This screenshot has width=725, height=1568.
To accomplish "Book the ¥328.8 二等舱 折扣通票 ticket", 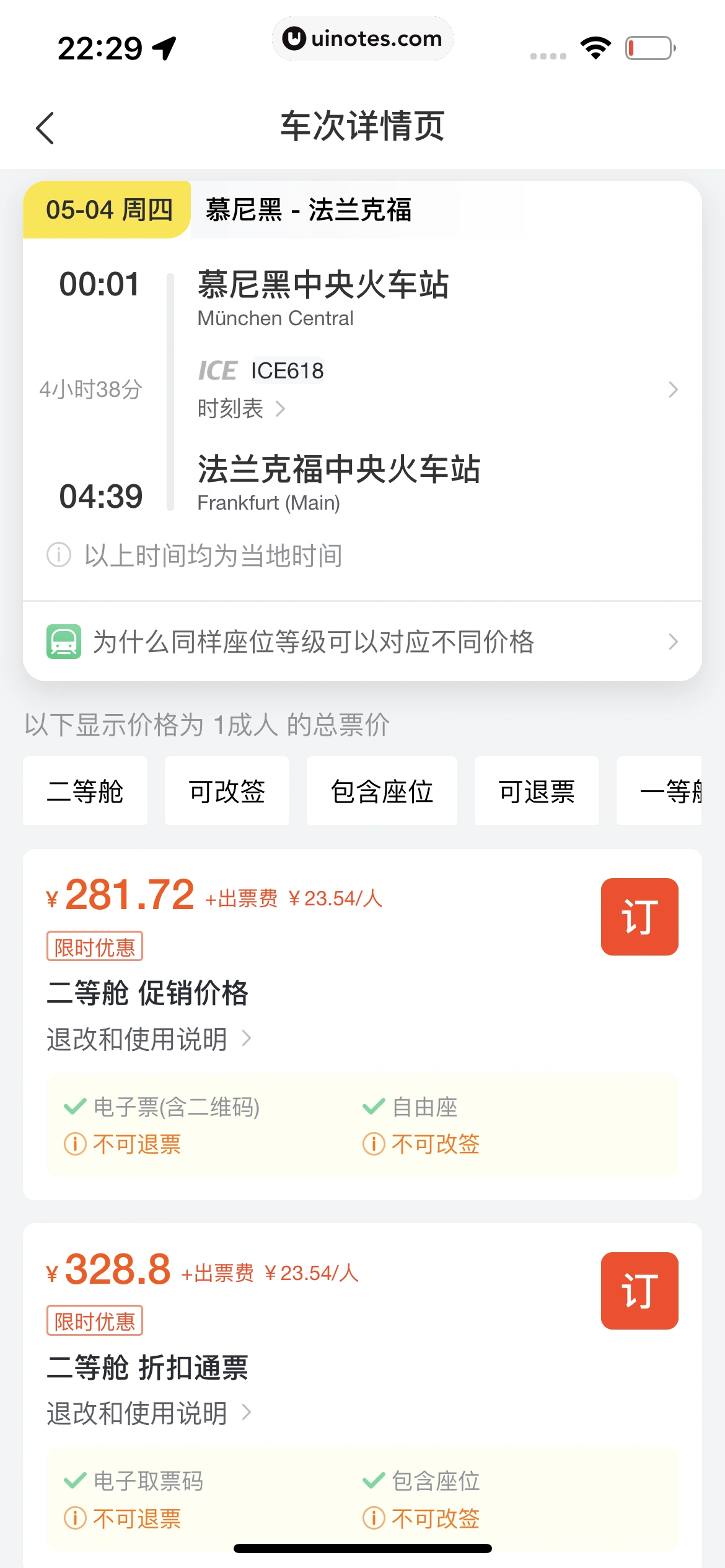I will [x=639, y=1291].
